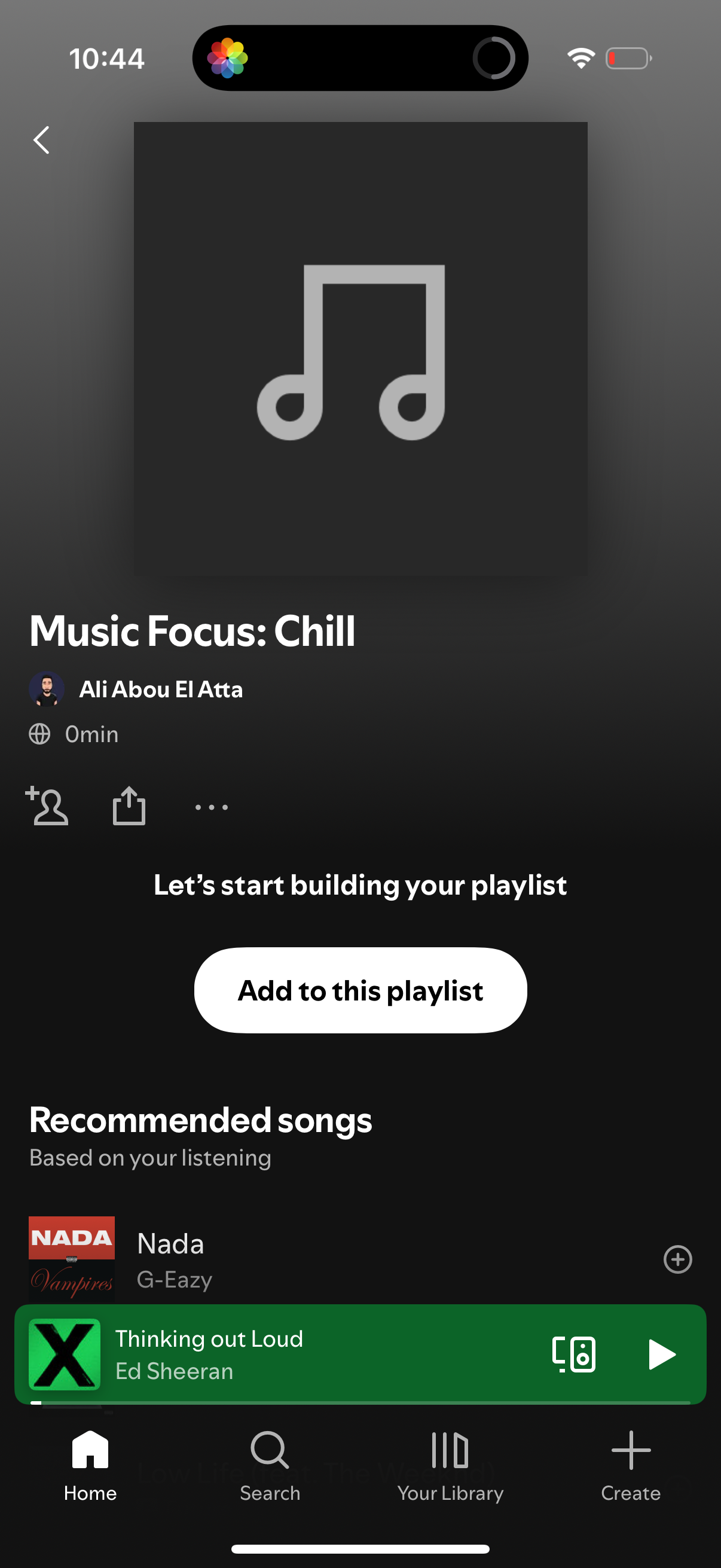Open the connect to a device icon

click(575, 1355)
